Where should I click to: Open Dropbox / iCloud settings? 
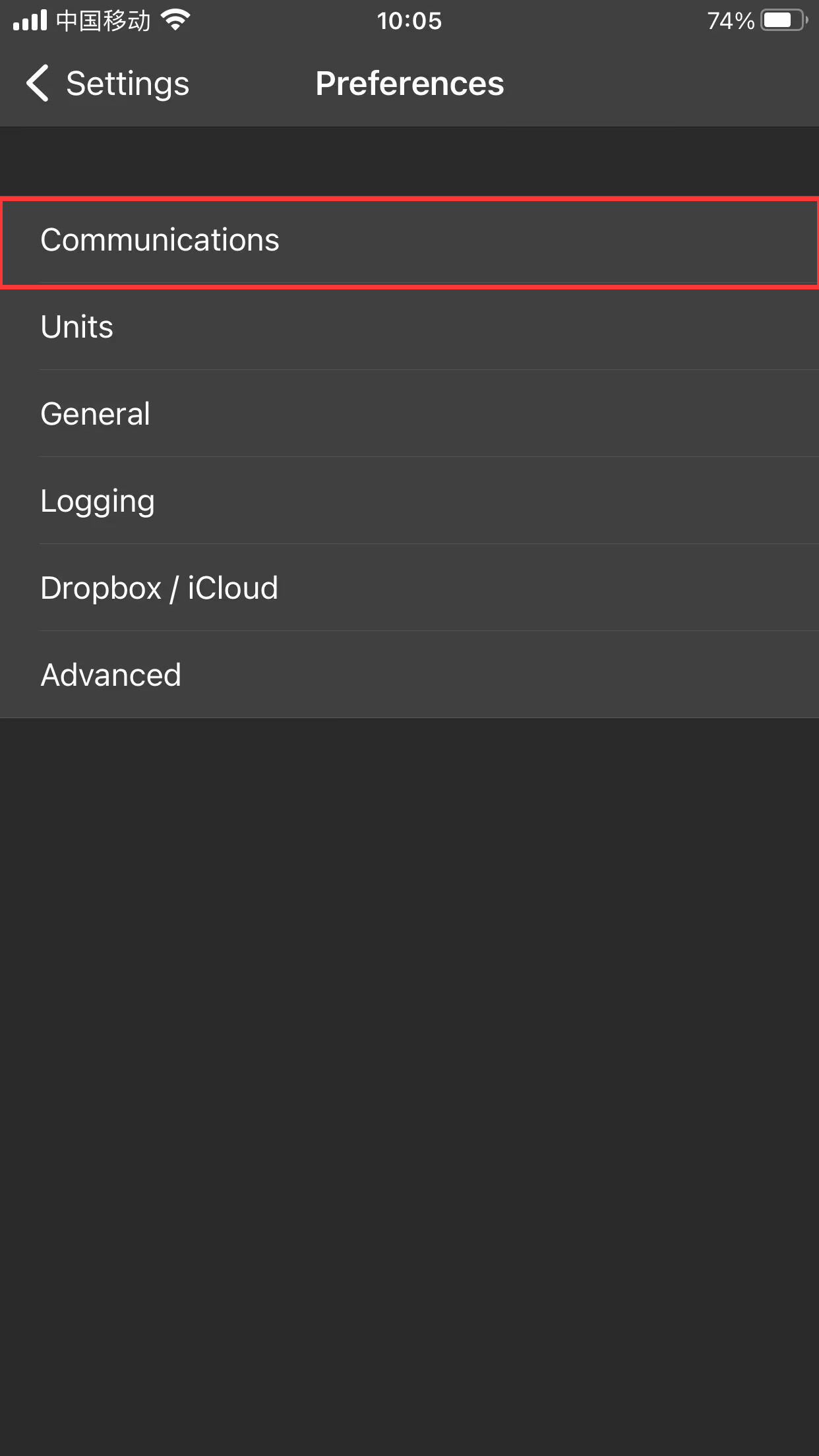pyautogui.click(x=409, y=588)
